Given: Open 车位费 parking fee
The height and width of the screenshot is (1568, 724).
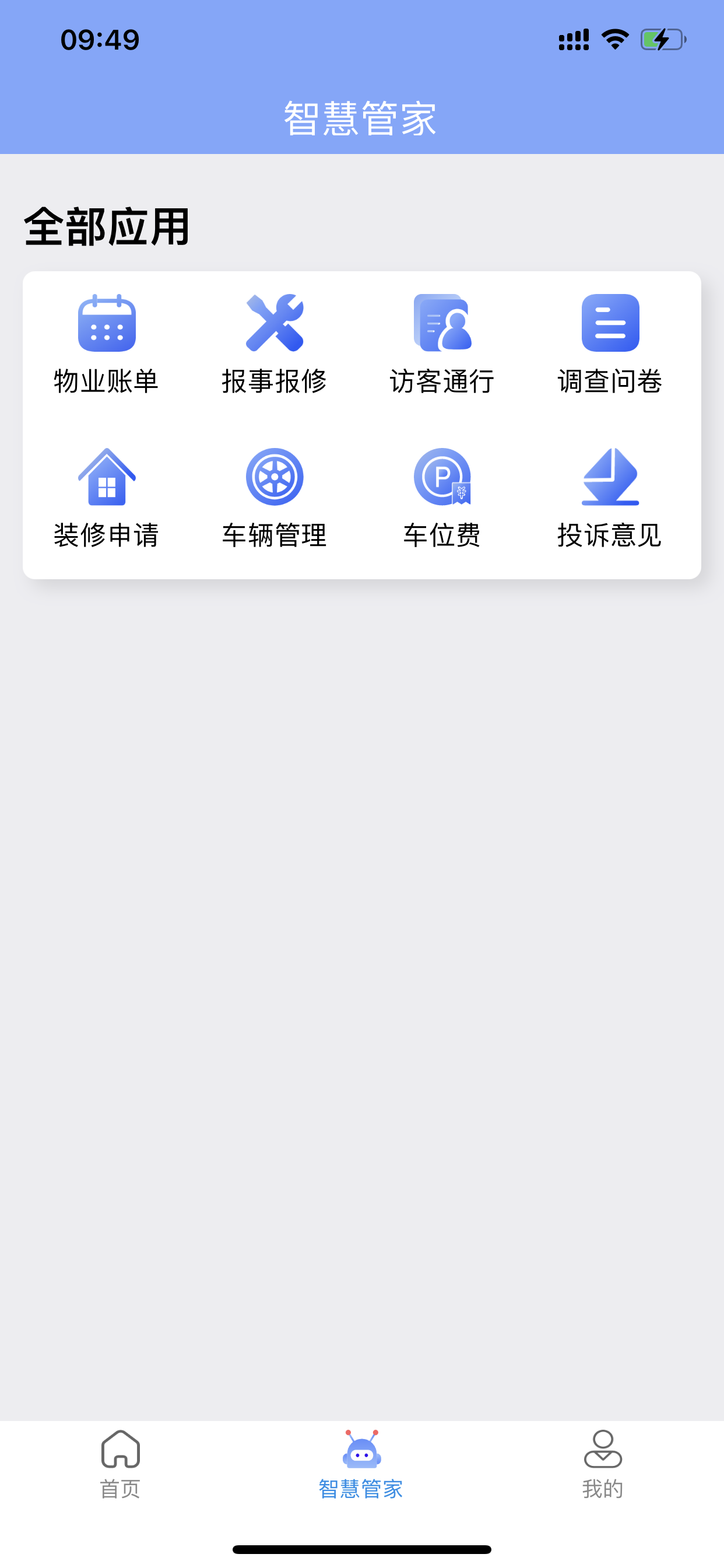Looking at the screenshot, I should point(442,499).
